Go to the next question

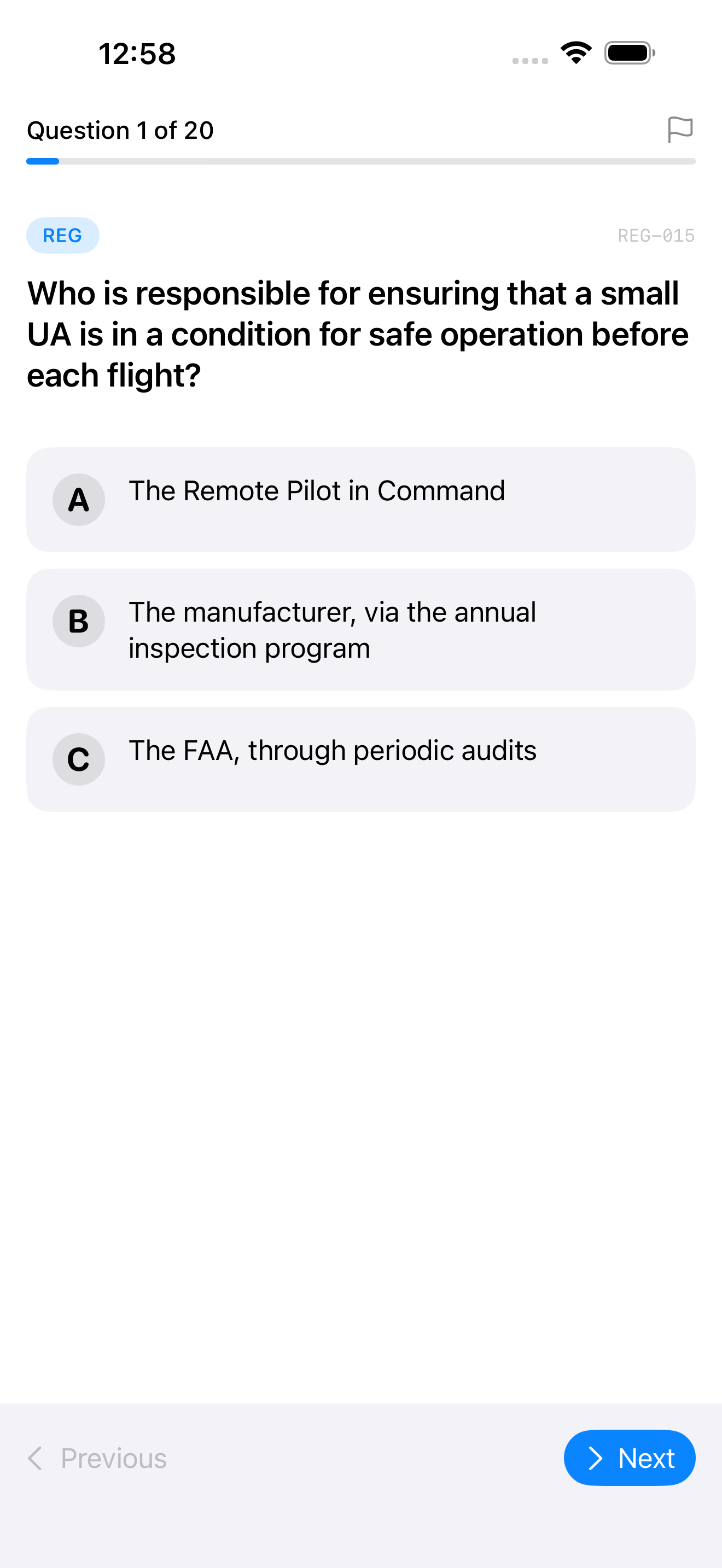click(629, 1458)
